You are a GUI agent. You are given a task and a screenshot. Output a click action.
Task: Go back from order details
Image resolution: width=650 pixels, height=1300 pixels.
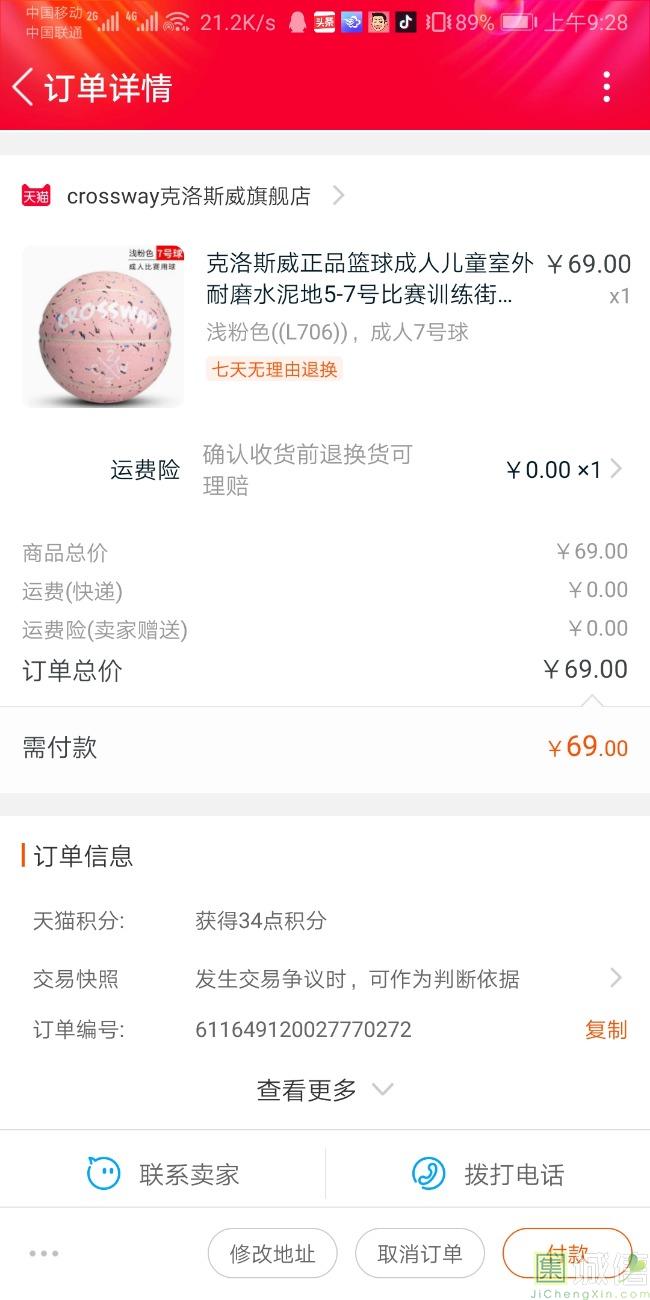click(x=24, y=88)
